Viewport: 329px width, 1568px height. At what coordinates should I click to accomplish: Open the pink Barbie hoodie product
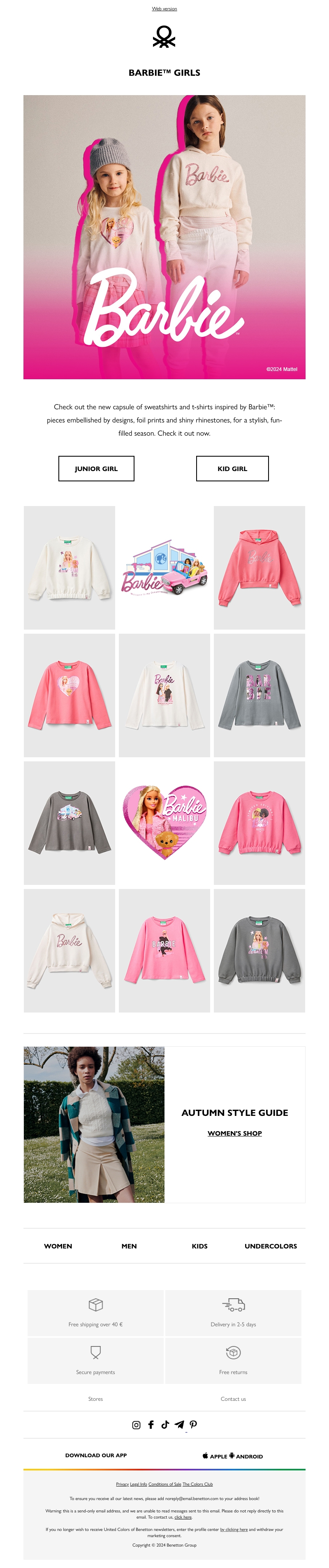[259, 567]
